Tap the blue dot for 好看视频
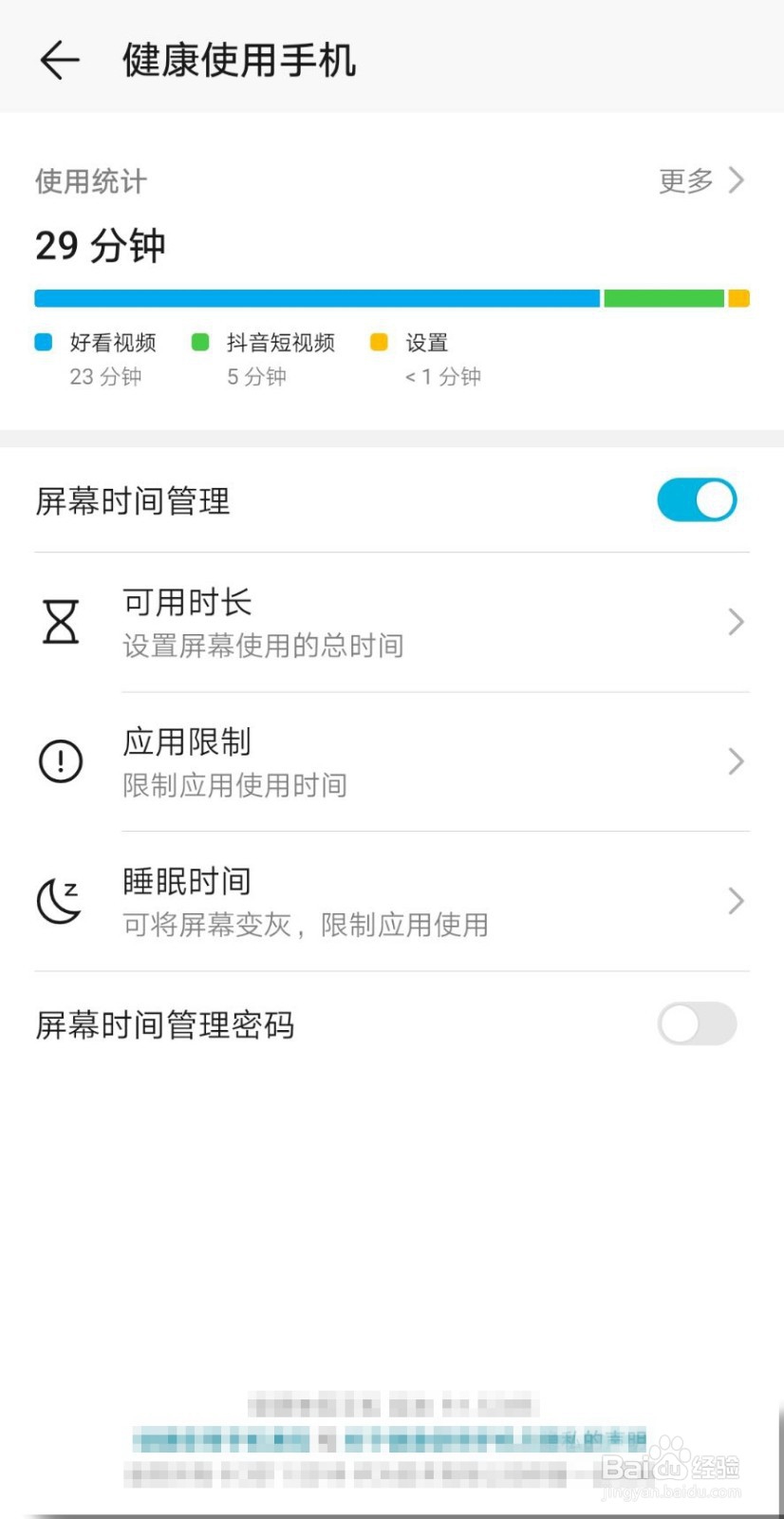The height and width of the screenshot is (1519, 784). [43, 343]
